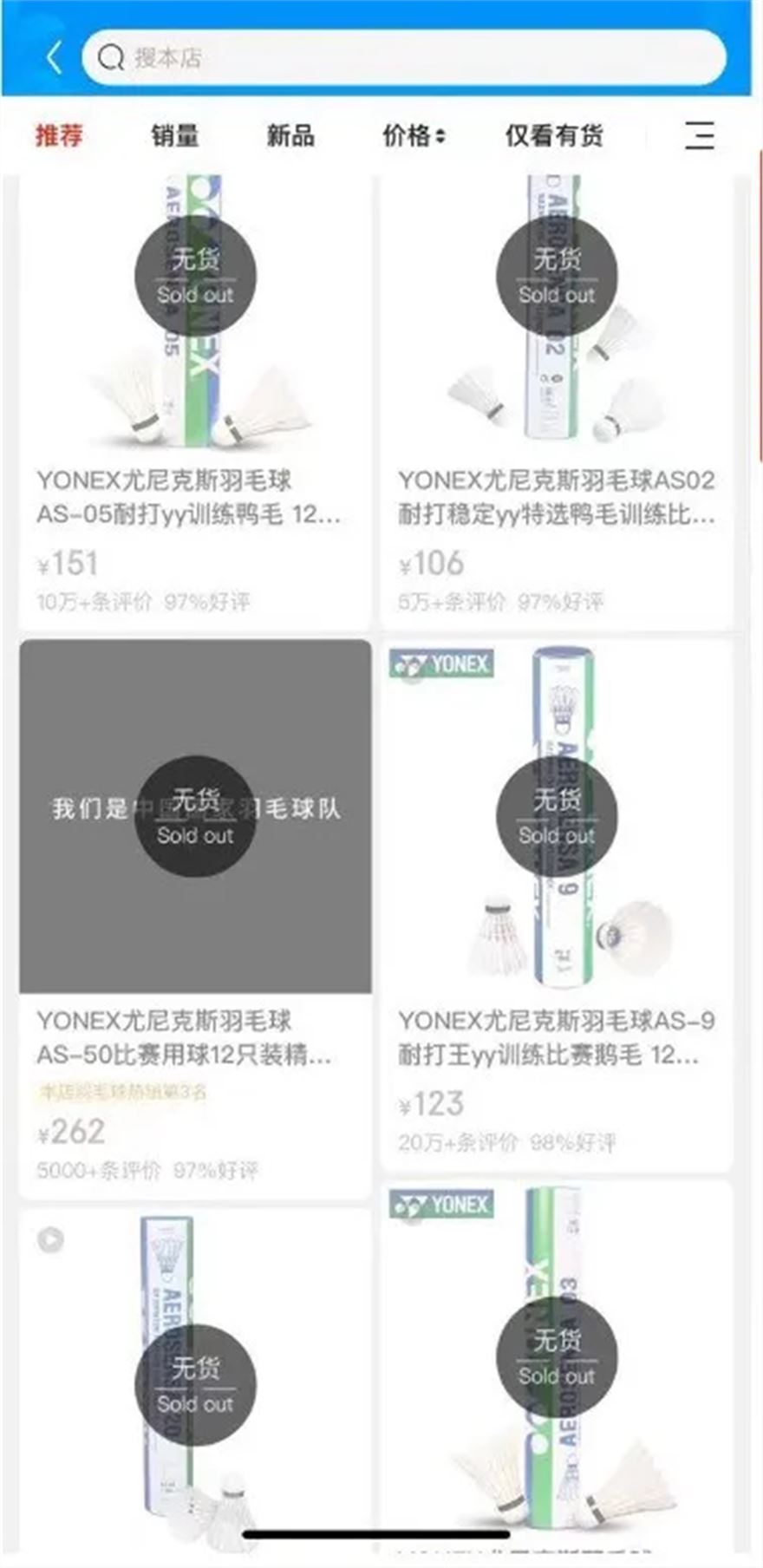The width and height of the screenshot is (763, 1568).
Task: Sort products by 价格
Action: click(x=413, y=135)
